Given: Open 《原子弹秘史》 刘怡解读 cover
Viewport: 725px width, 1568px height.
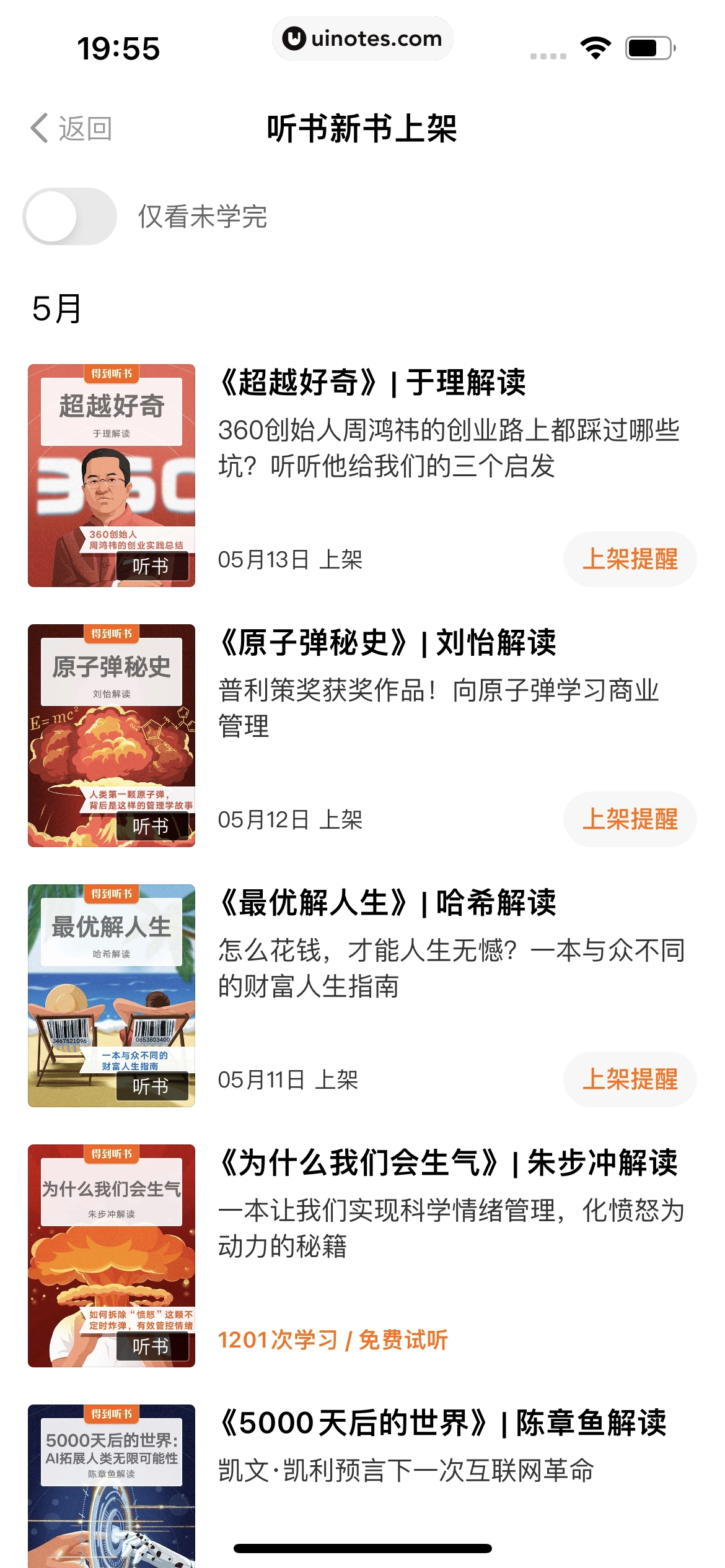Looking at the screenshot, I should [x=112, y=736].
